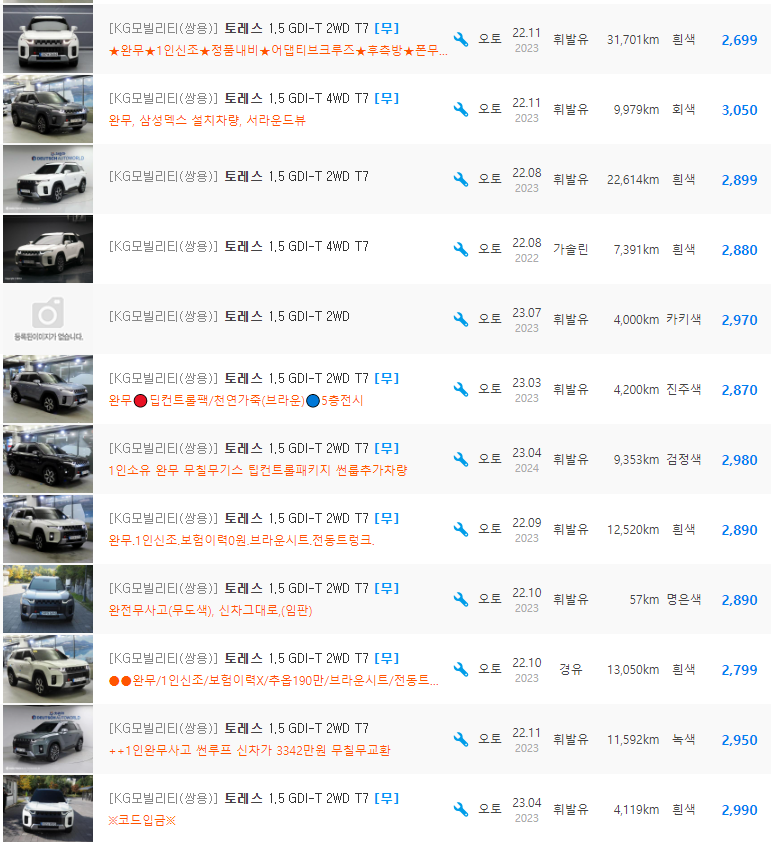
Task: Click the wrench icon beside the 카키색 listing
Action: click(460, 317)
